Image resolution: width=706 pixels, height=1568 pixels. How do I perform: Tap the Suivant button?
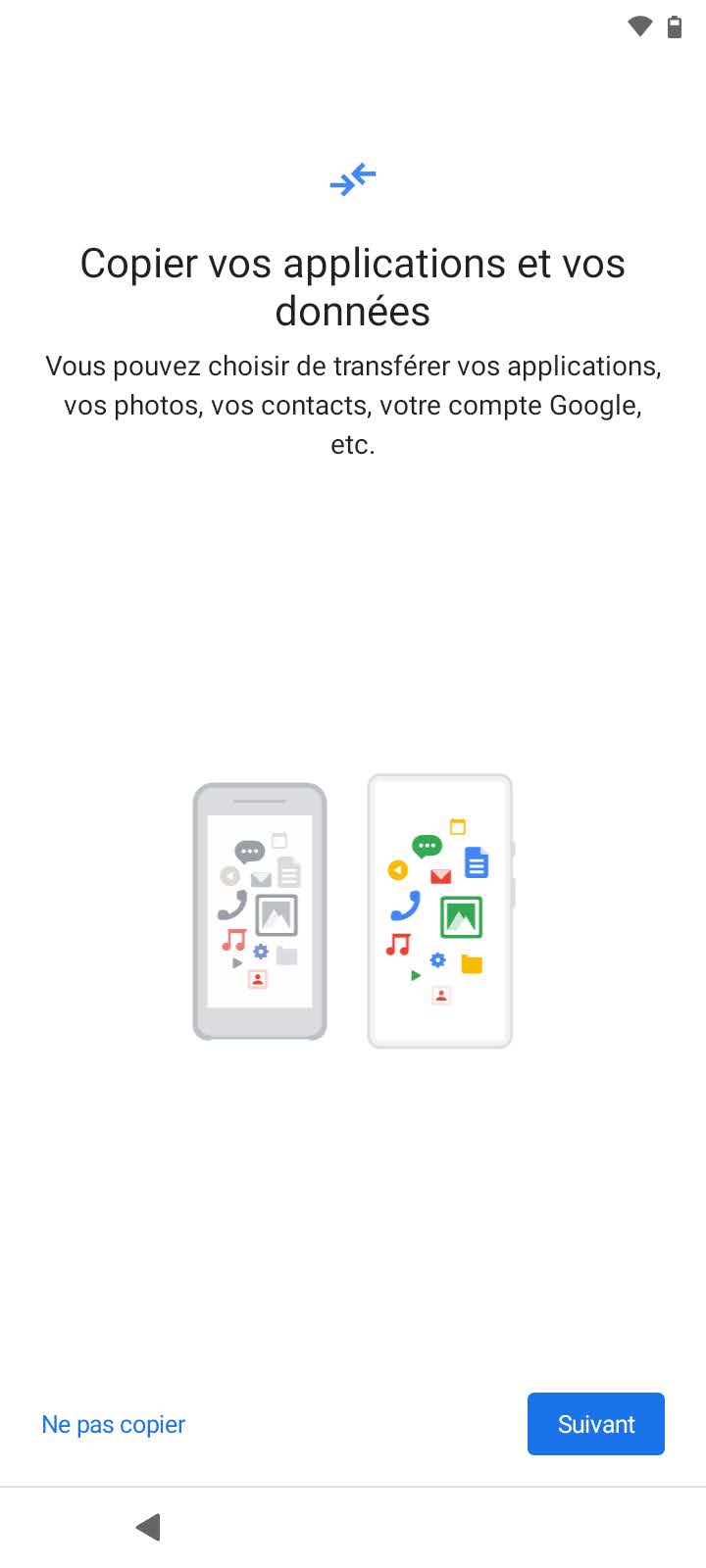[595, 1424]
